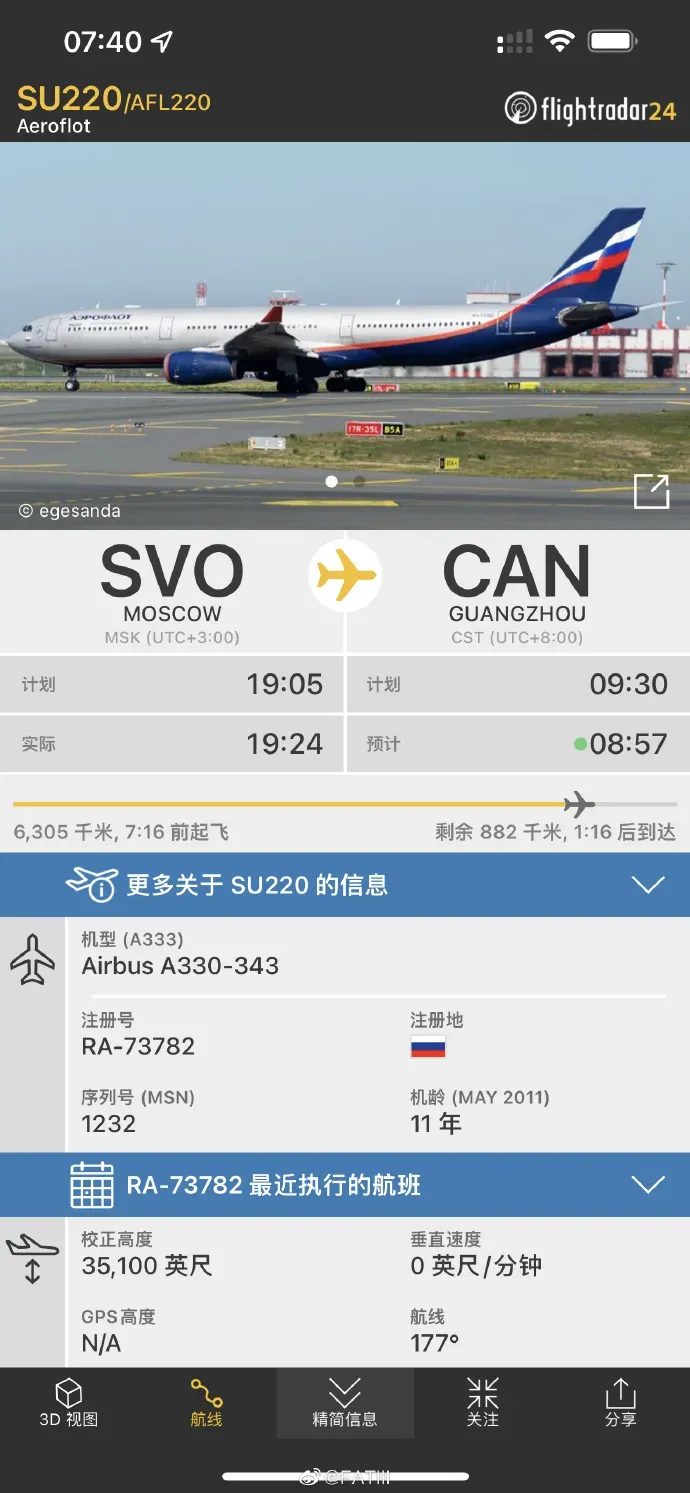Open SVO Moscow airport details
The width and height of the screenshot is (690, 1493).
pyautogui.click(x=172, y=592)
